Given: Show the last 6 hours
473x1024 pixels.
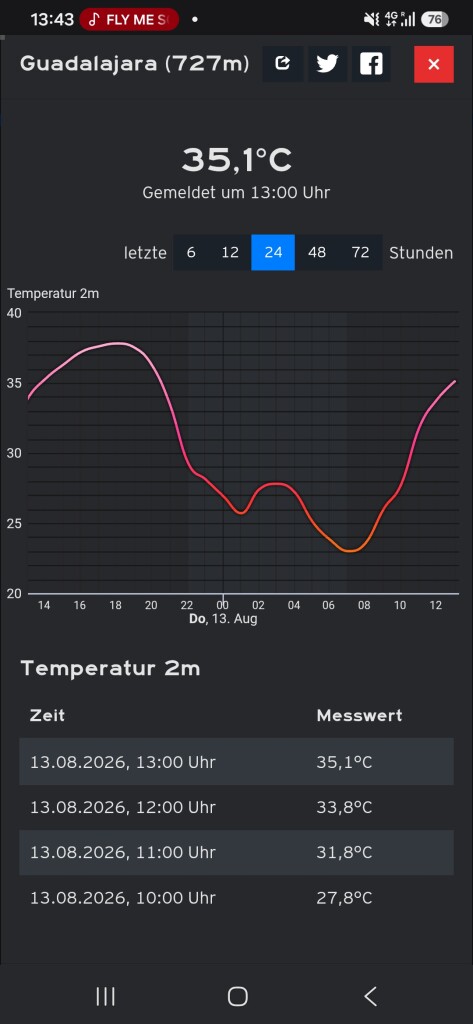Looking at the screenshot, I should (x=191, y=253).
